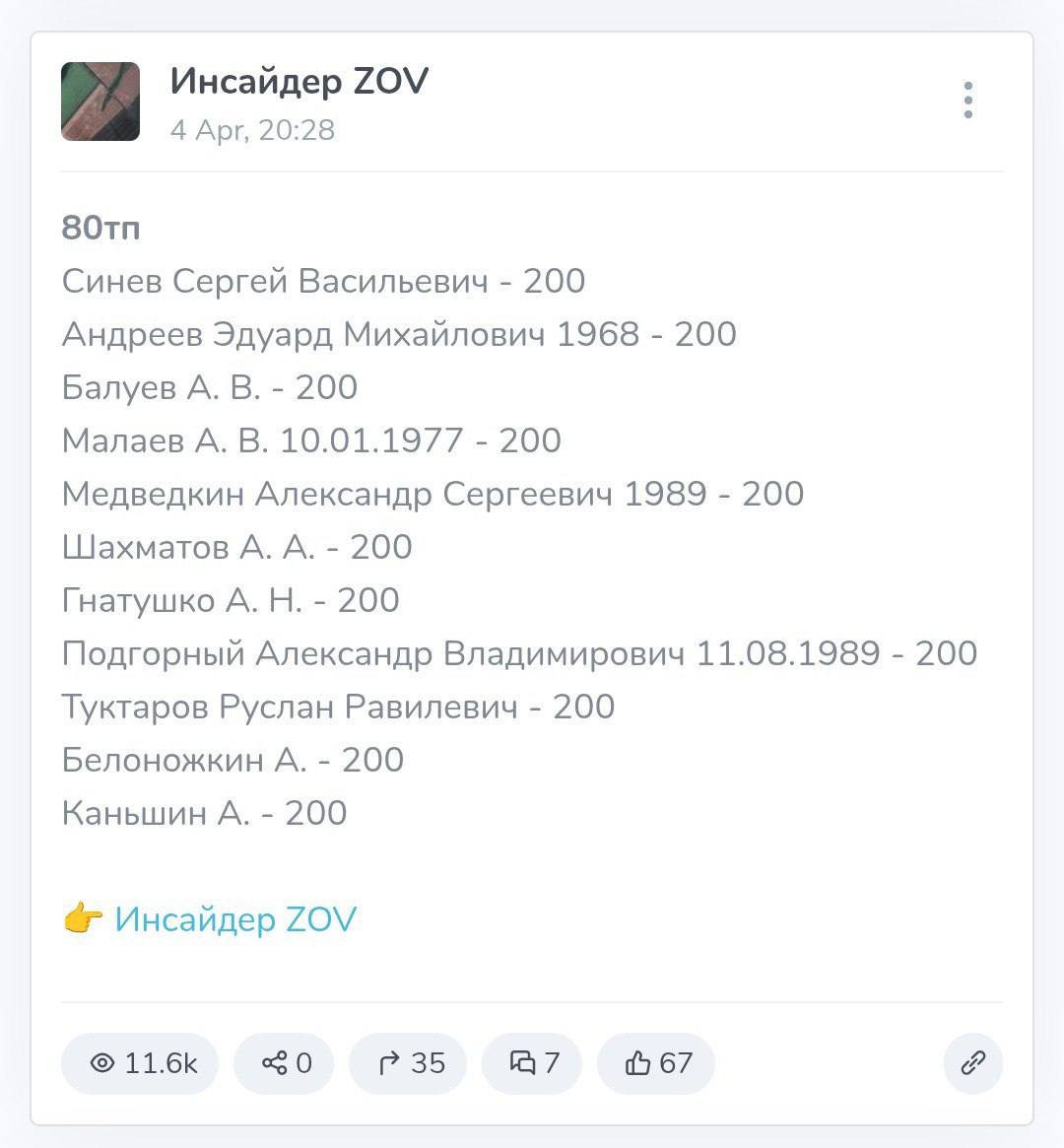Viewport: 1064px width, 1148px height.
Task: Open the Инсайдер ZOV channel avatar
Action: pos(100,101)
